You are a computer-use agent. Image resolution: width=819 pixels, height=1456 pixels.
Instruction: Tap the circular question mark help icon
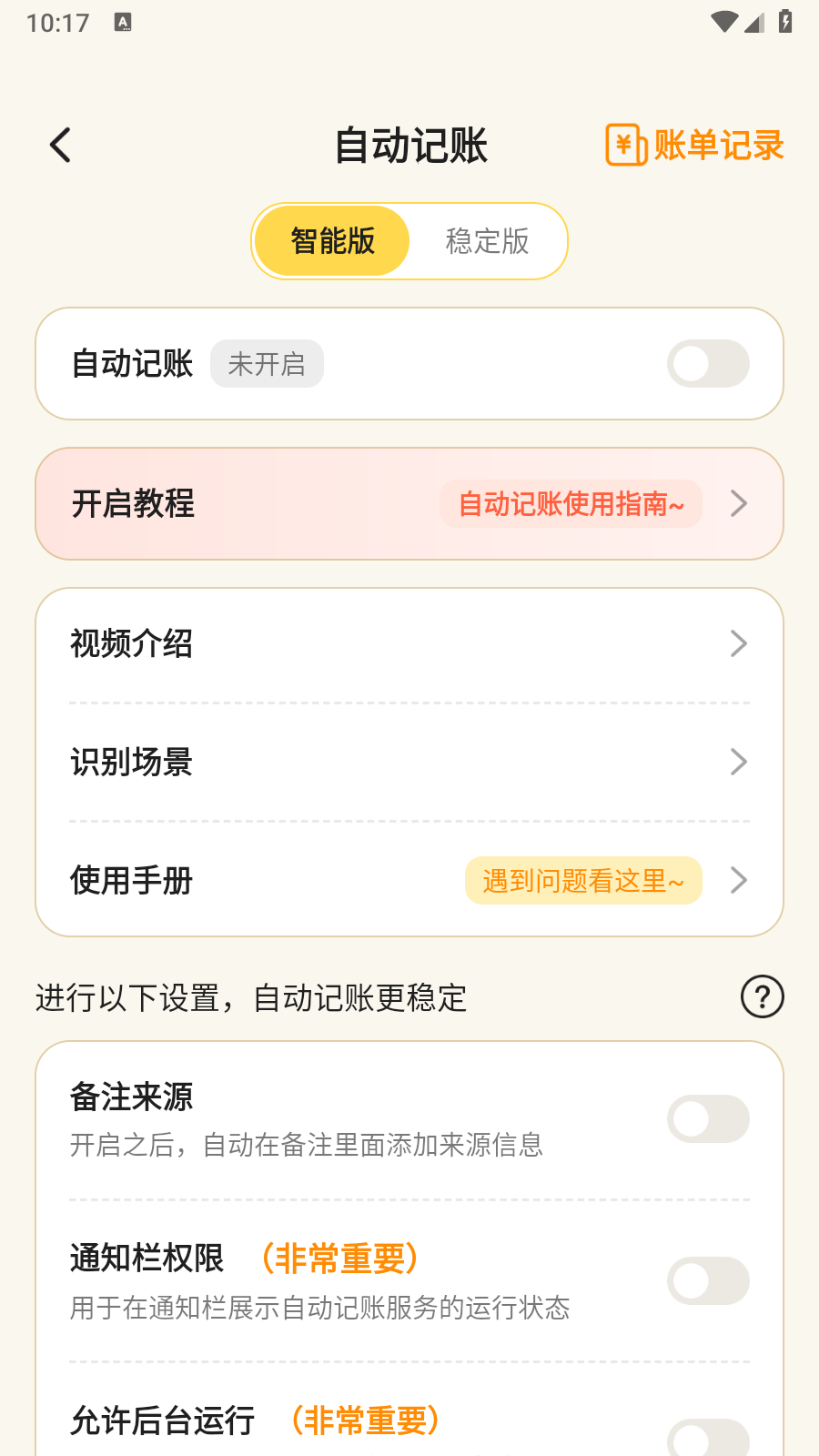(762, 996)
